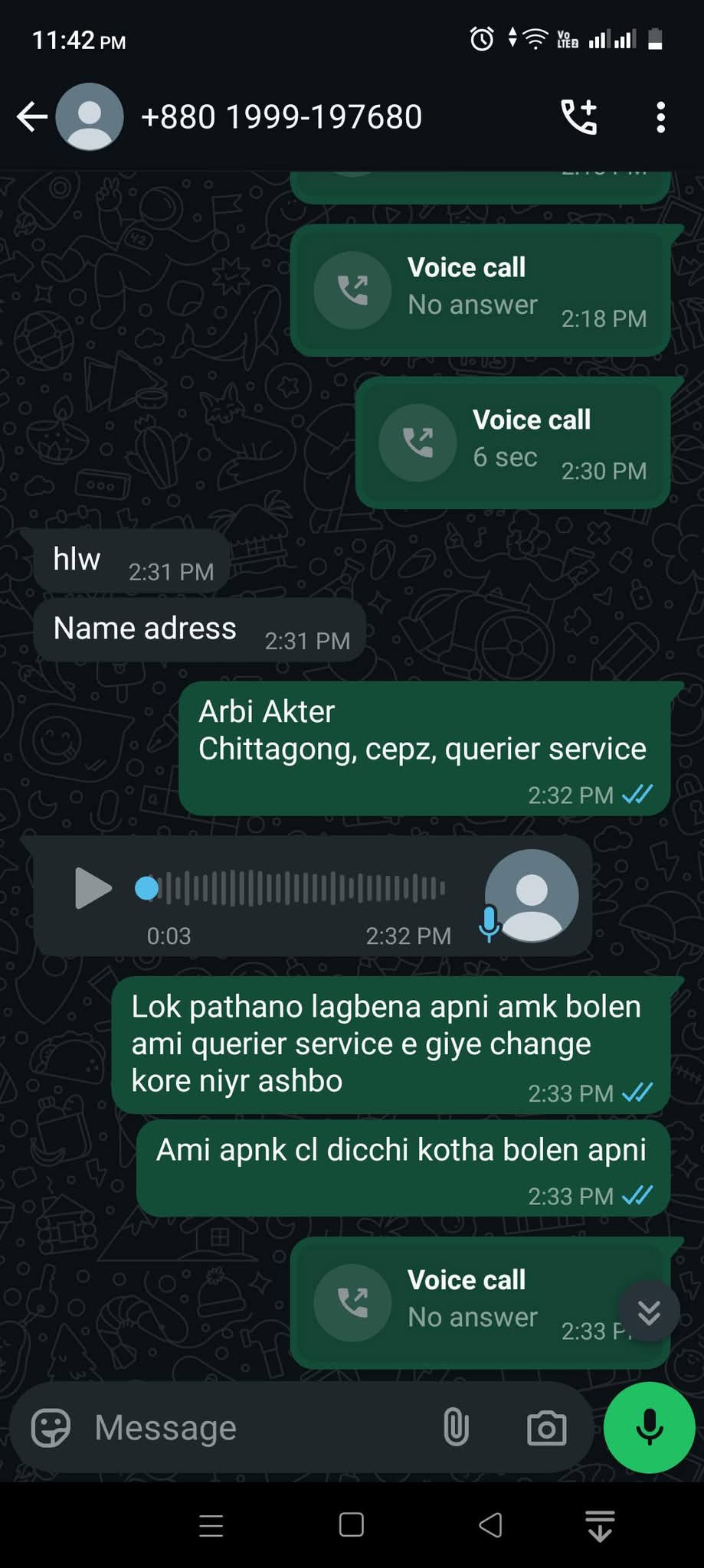Open the three-dot overflow menu
The height and width of the screenshot is (1568, 704).
coord(660,117)
